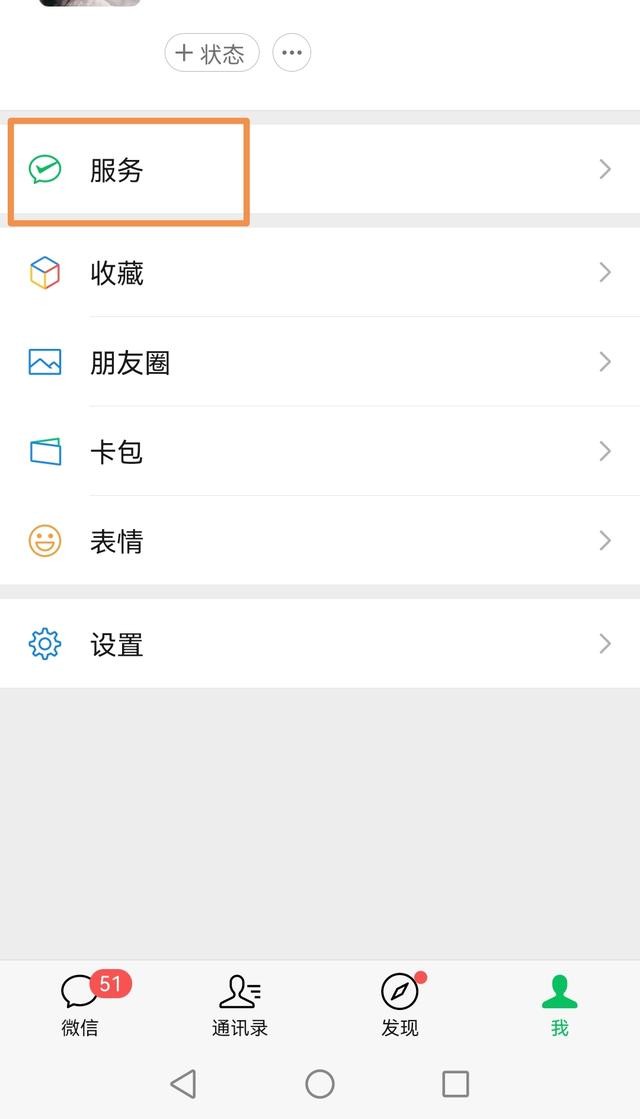
Task: Switch to the 微信 chats tab
Action: 80,1004
